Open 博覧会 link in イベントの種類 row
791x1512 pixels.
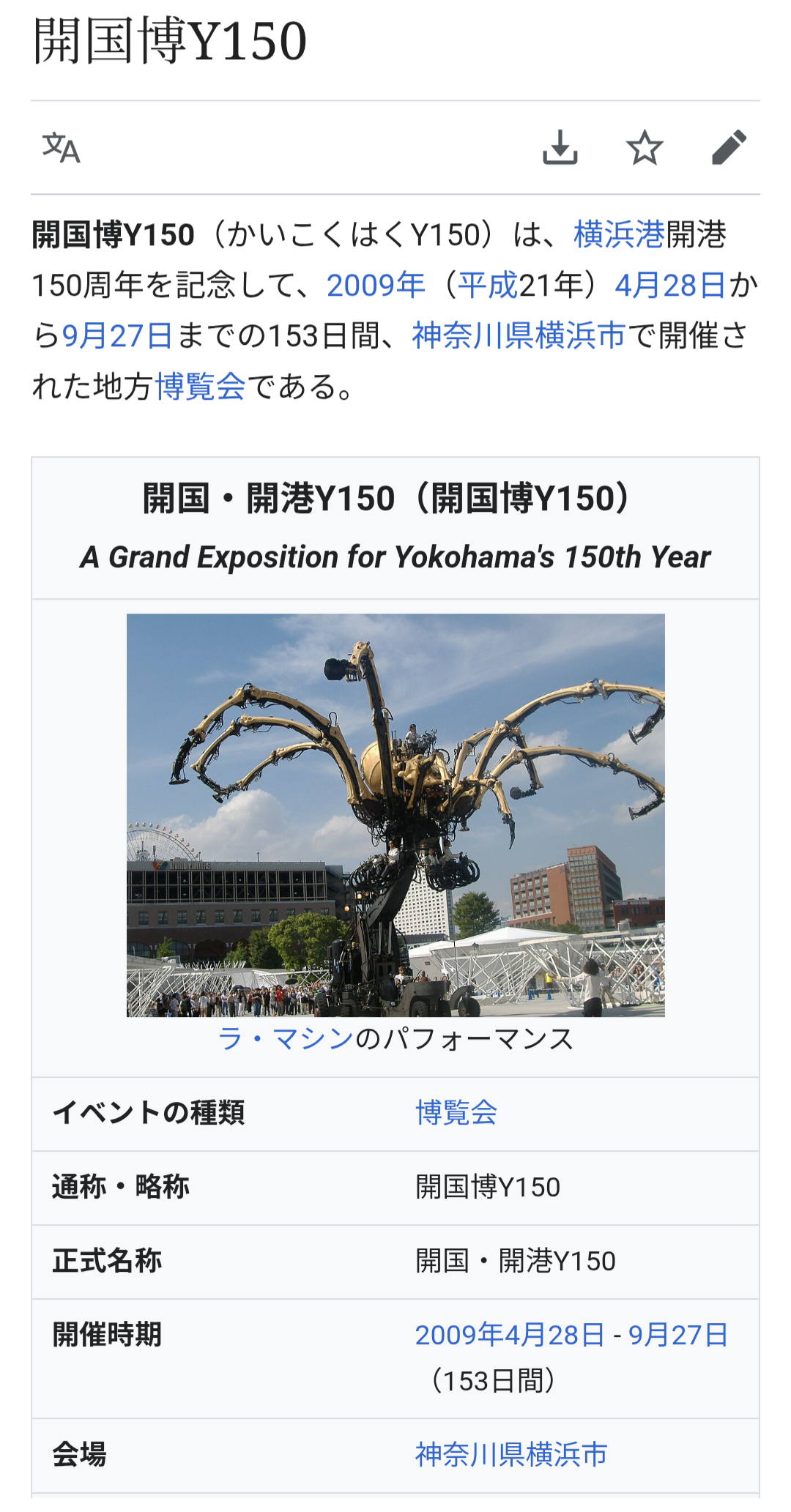456,1113
